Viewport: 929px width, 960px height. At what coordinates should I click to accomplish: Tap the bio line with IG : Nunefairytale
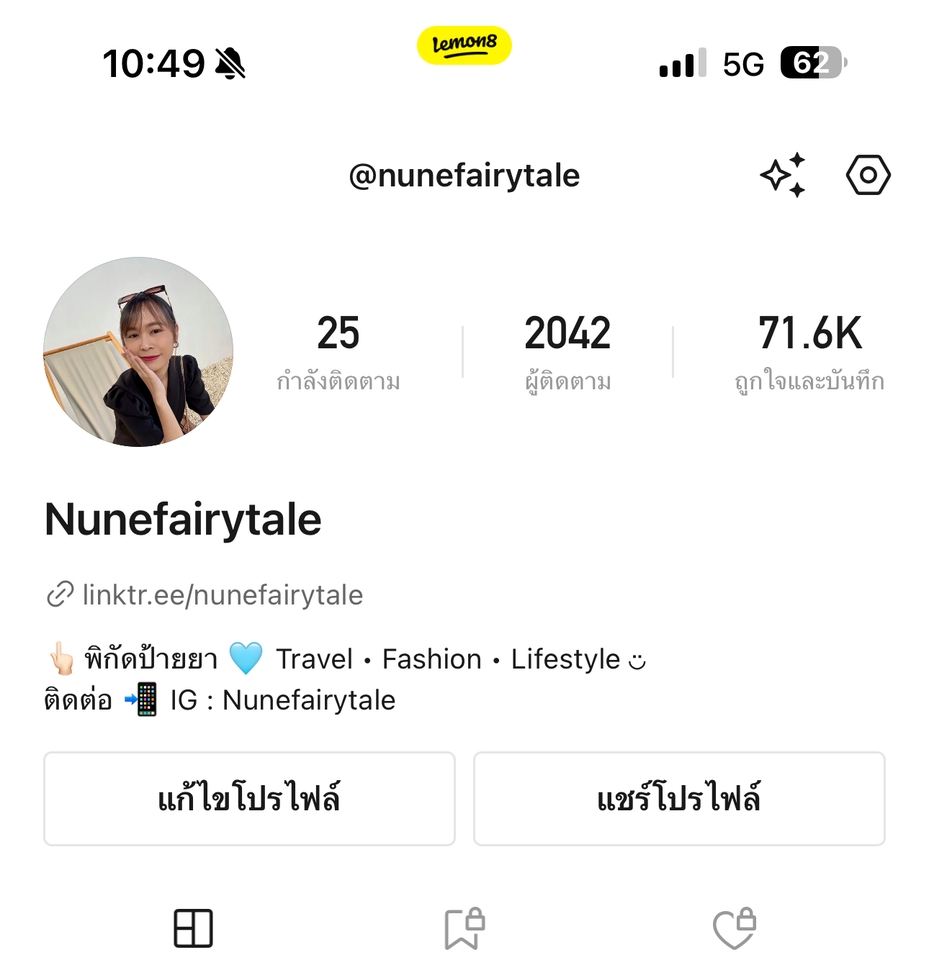click(x=220, y=700)
